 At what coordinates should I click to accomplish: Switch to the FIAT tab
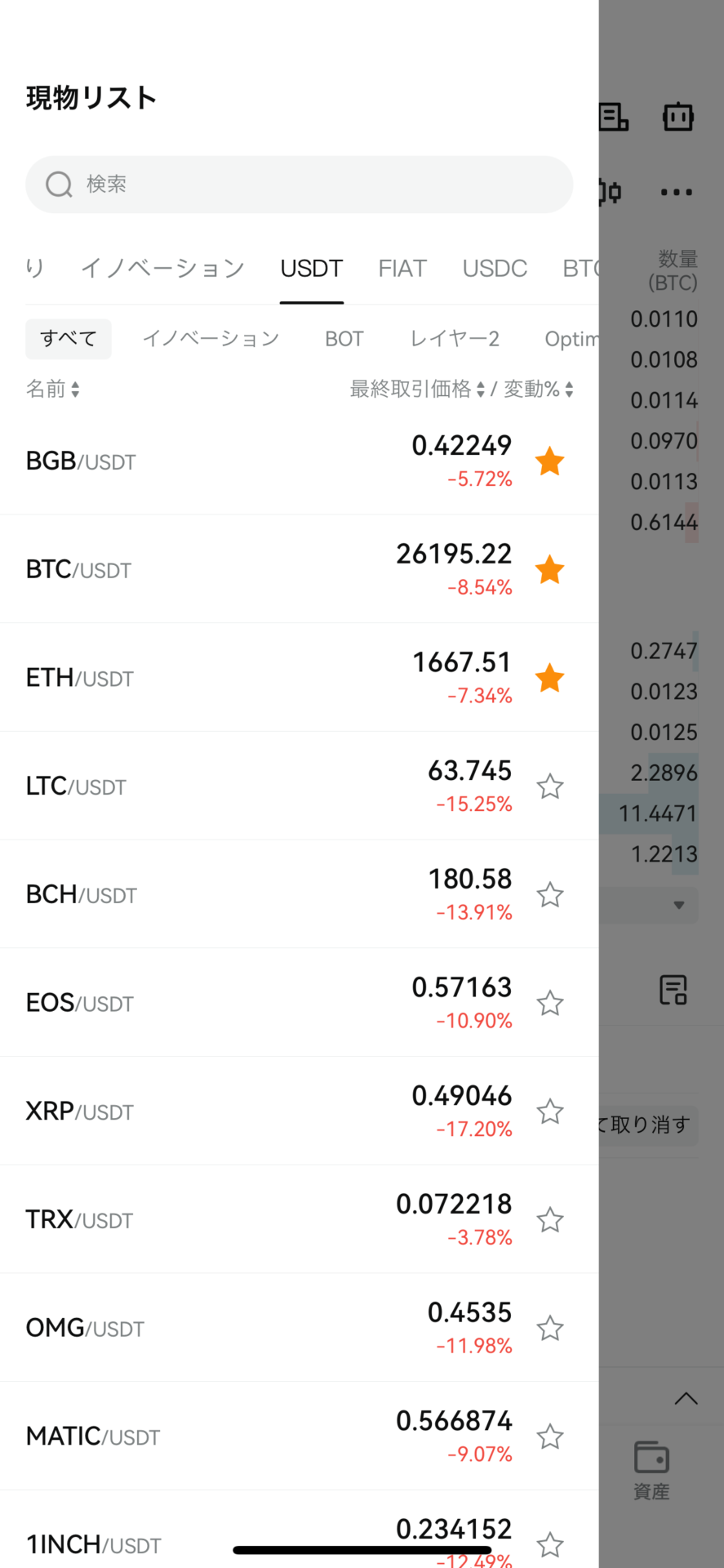(402, 269)
